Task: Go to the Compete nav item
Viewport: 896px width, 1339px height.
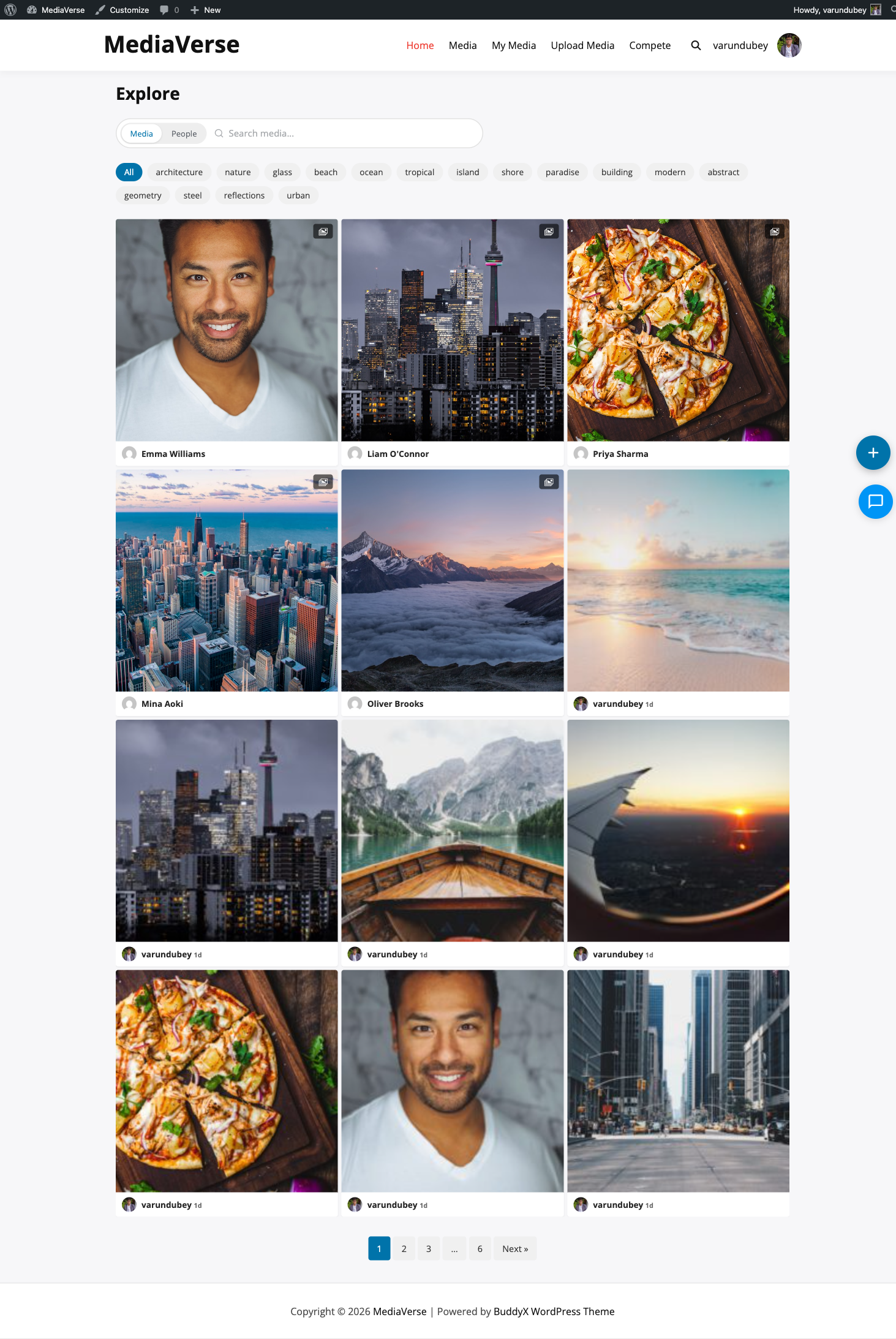Action: [649, 45]
